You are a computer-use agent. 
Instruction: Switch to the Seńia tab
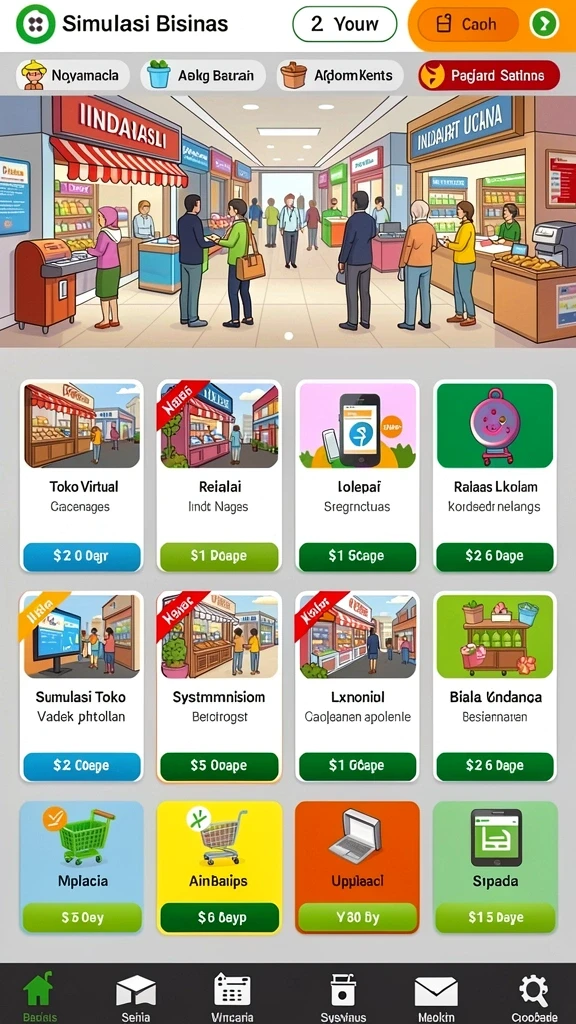136,997
